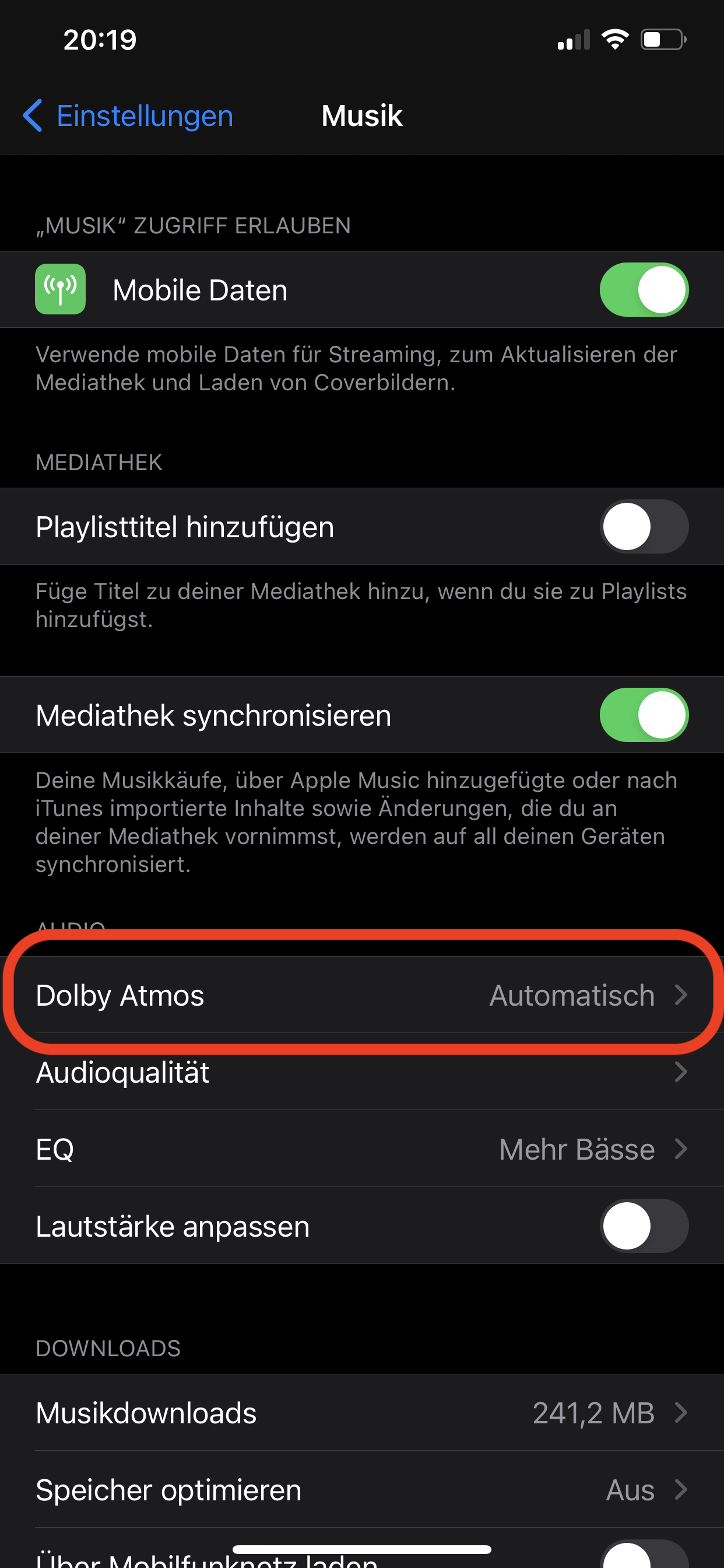Enable Playlisttitel hinzufügen

coord(643,527)
